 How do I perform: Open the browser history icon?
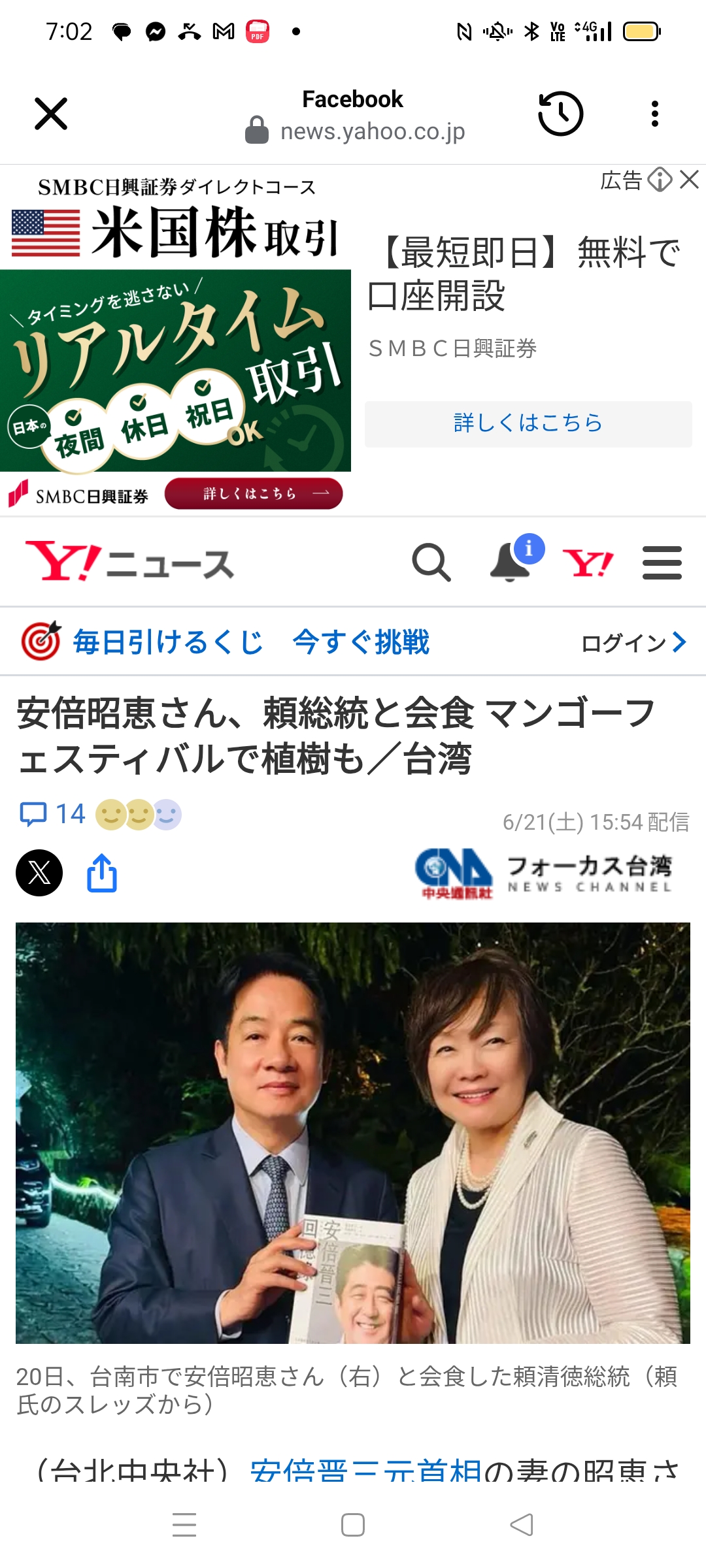(560, 114)
